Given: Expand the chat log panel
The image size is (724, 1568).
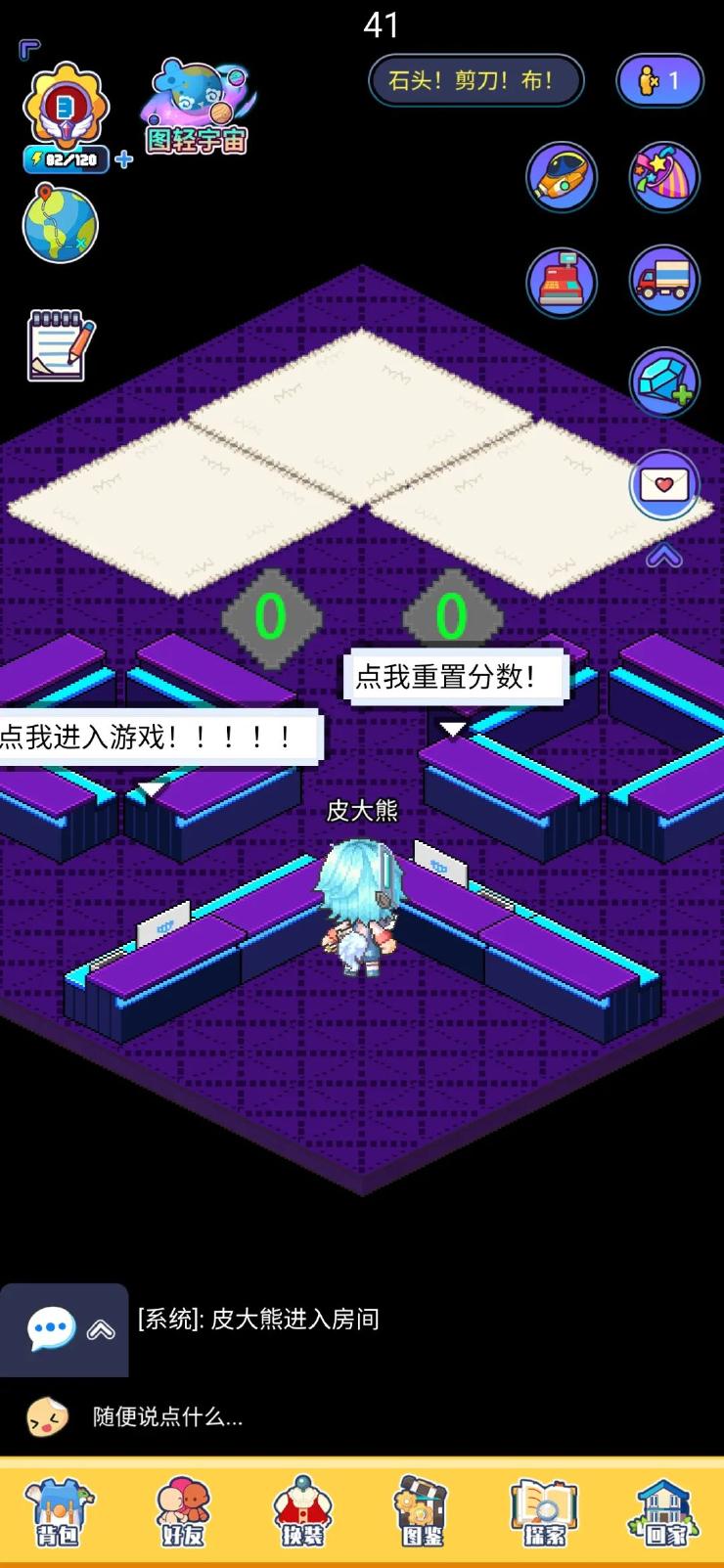Looking at the screenshot, I should pyautogui.click(x=101, y=1329).
